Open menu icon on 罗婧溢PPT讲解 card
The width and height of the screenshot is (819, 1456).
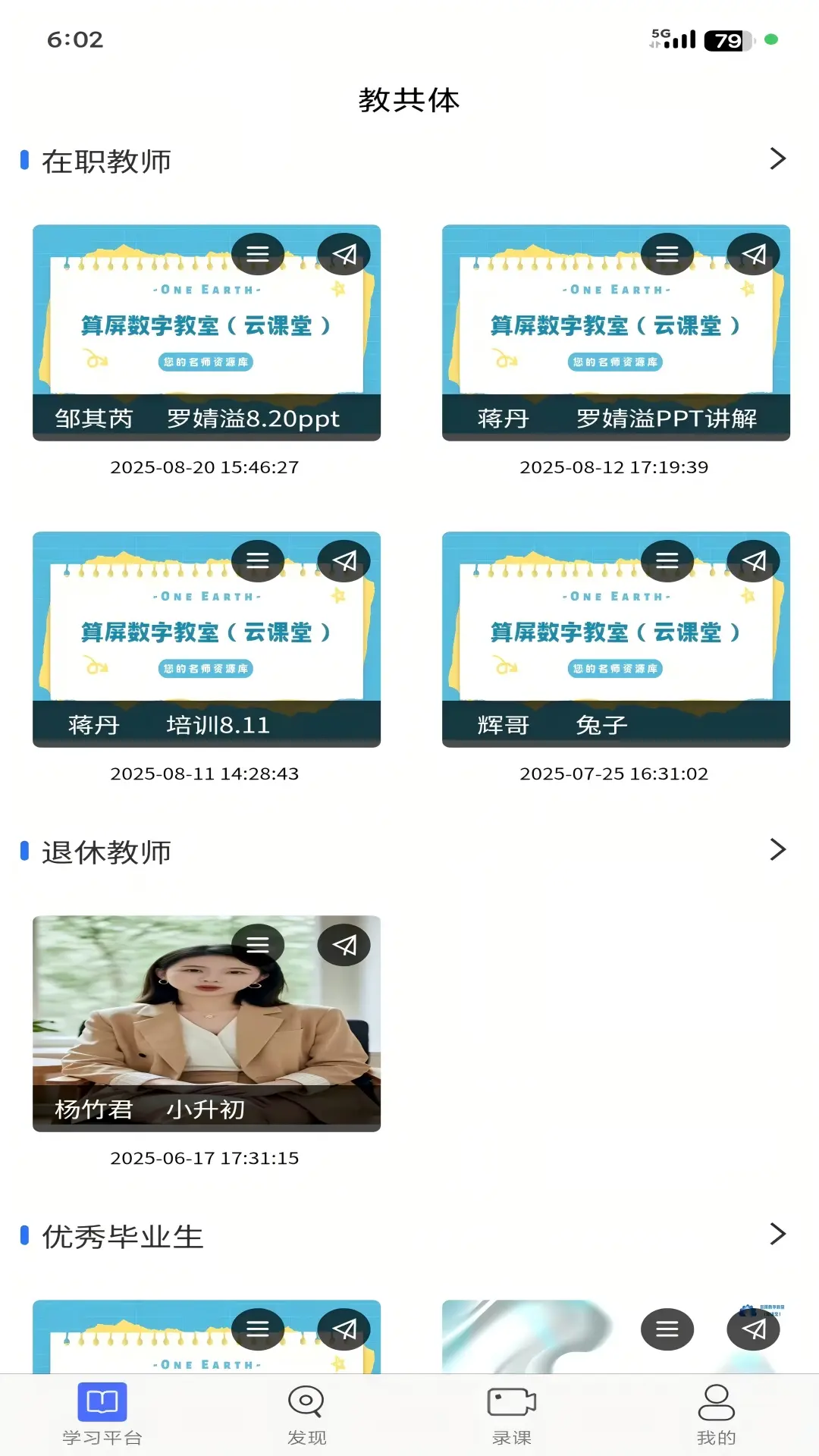tap(667, 254)
